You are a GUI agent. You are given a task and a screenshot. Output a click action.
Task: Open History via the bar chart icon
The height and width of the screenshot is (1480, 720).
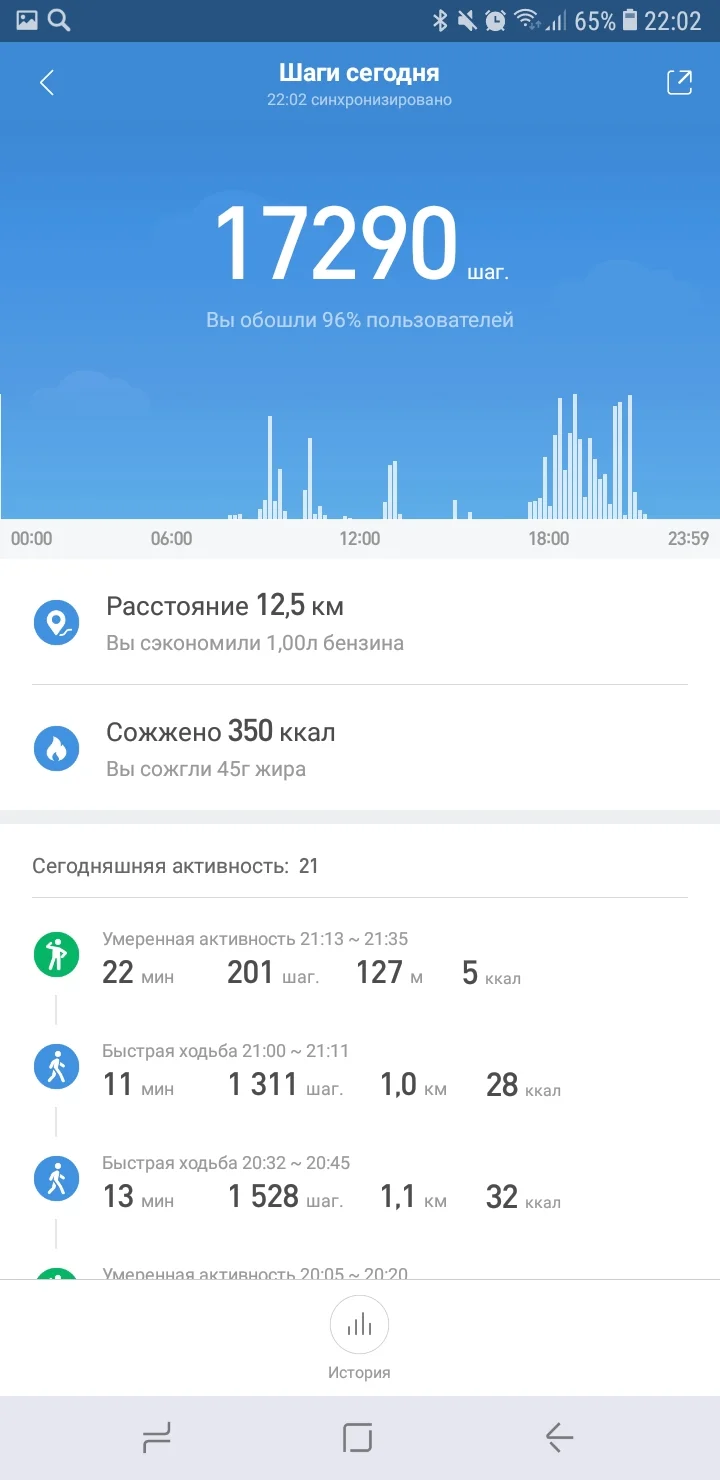(x=359, y=1324)
